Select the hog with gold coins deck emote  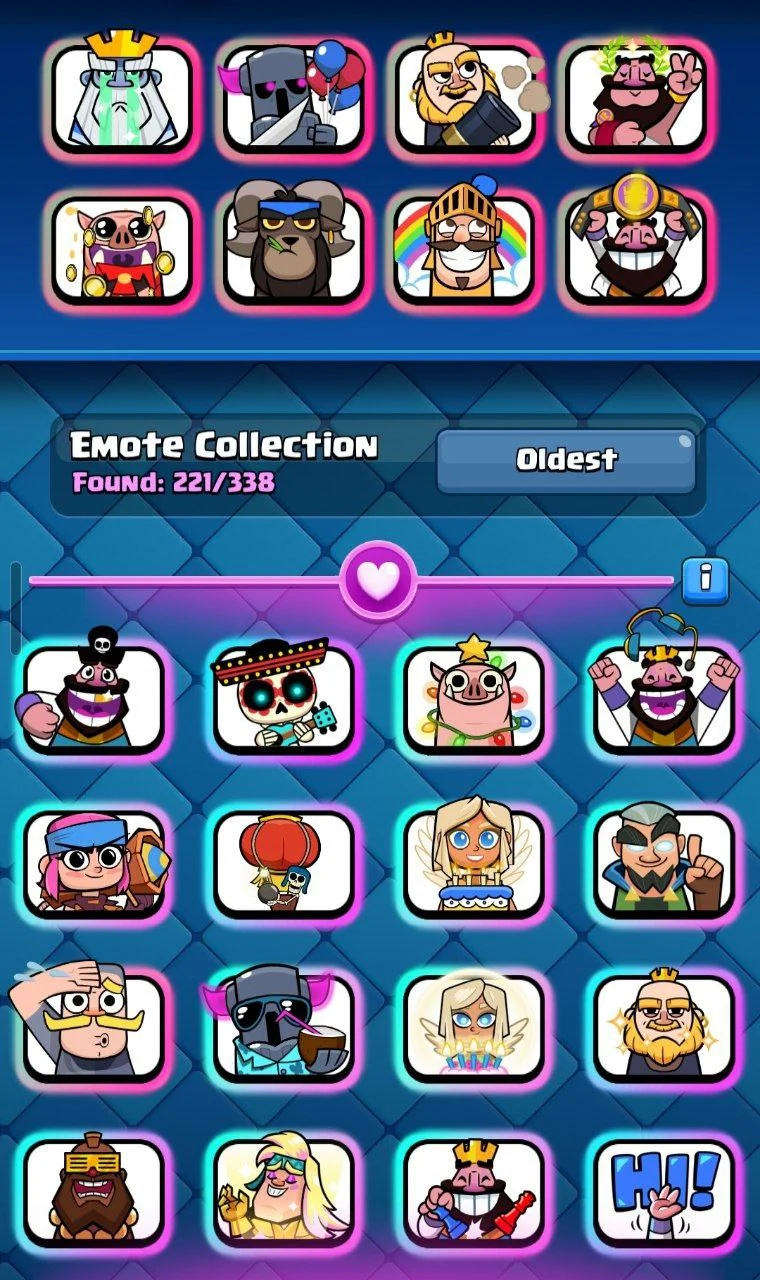point(121,248)
